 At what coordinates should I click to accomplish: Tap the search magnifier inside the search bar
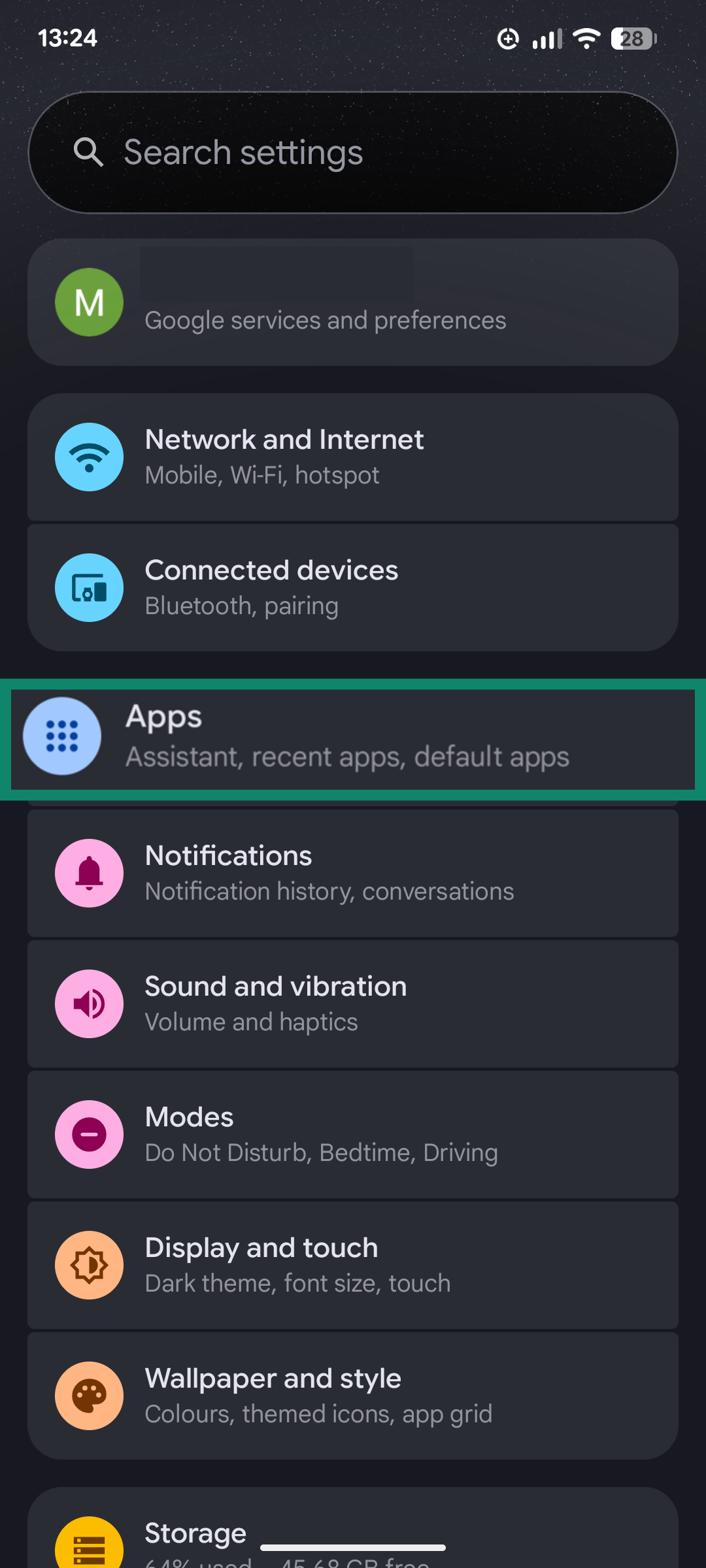click(89, 152)
